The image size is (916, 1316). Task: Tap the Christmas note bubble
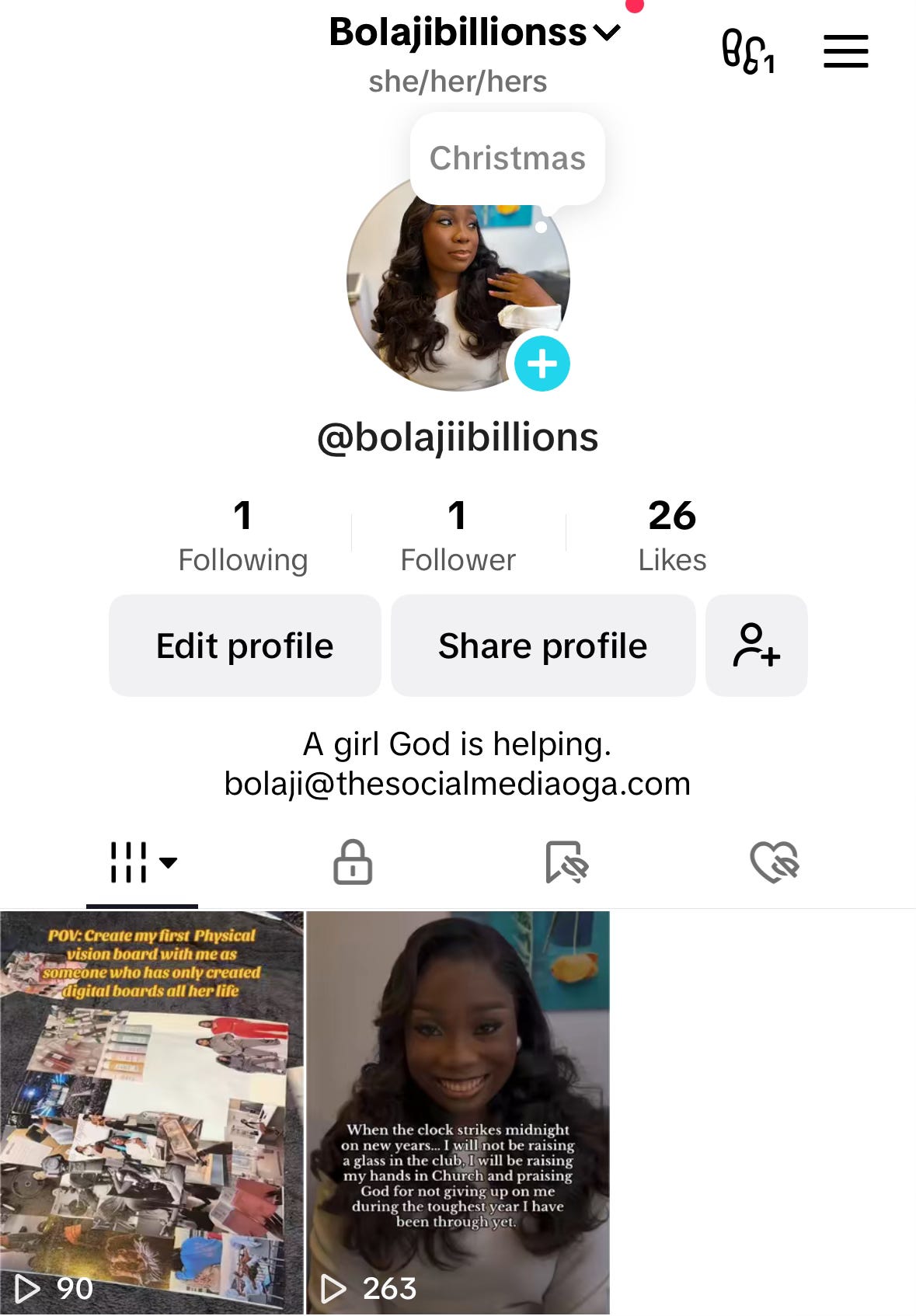[x=507, y=158]
